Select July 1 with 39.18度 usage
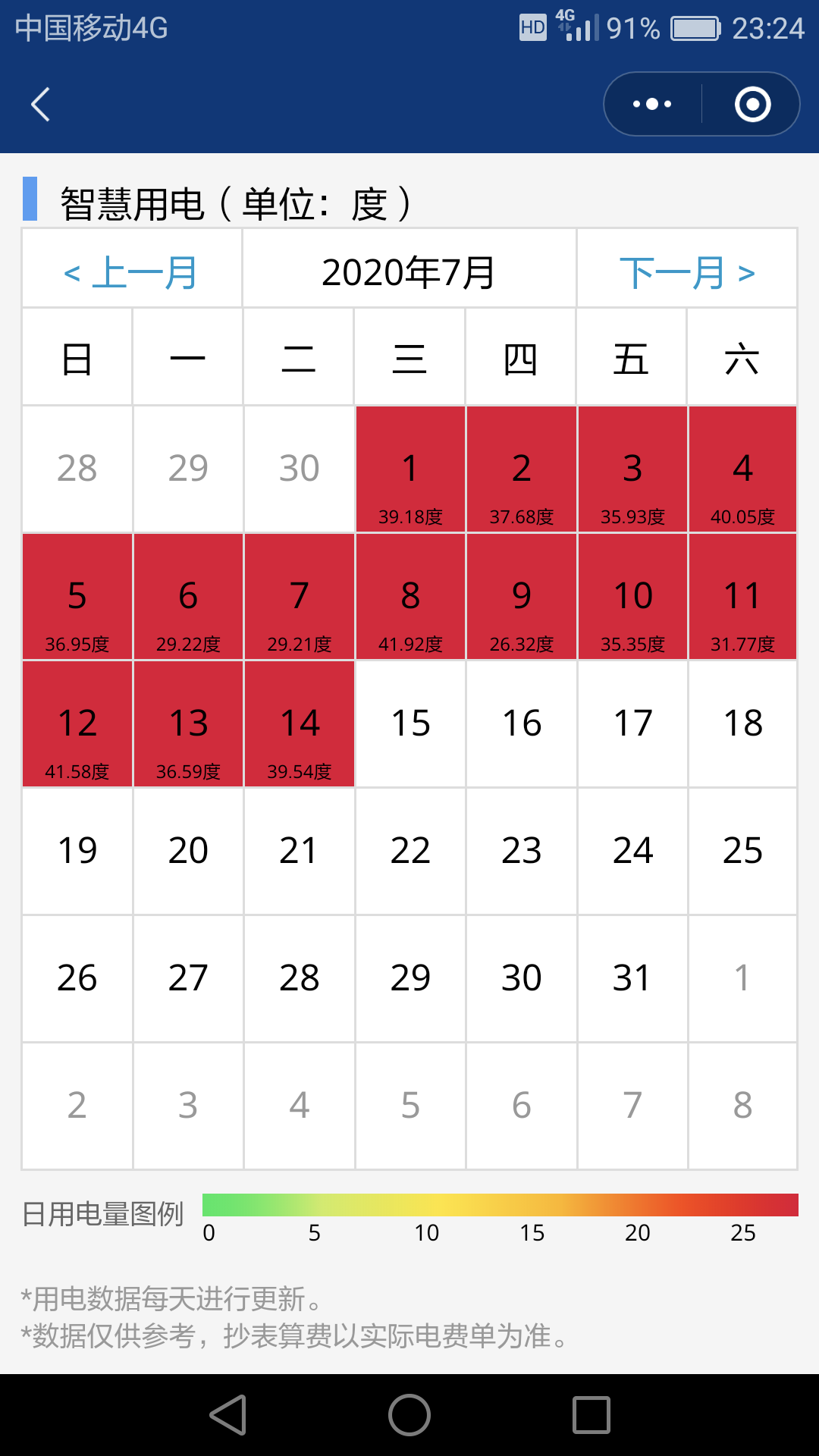Viewport: 819px width, 1456px height. coord(410,469)
